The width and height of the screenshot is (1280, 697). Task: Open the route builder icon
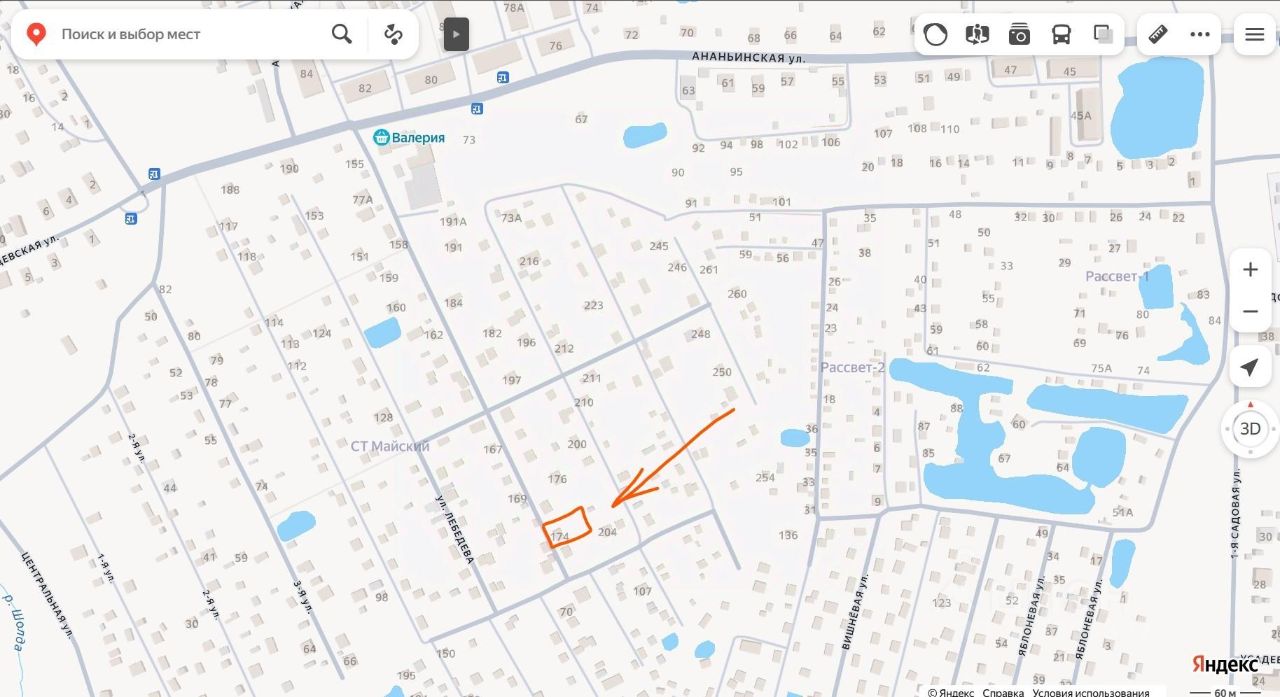pyautogui.click(x=393, y=34)
